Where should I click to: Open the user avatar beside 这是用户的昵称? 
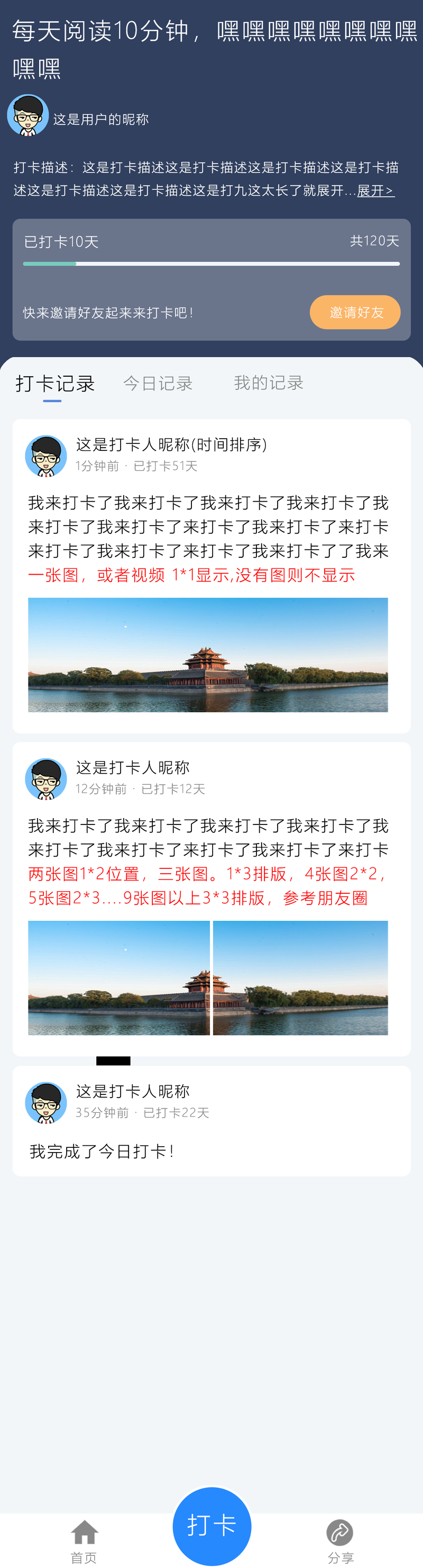tap(28, 115)
